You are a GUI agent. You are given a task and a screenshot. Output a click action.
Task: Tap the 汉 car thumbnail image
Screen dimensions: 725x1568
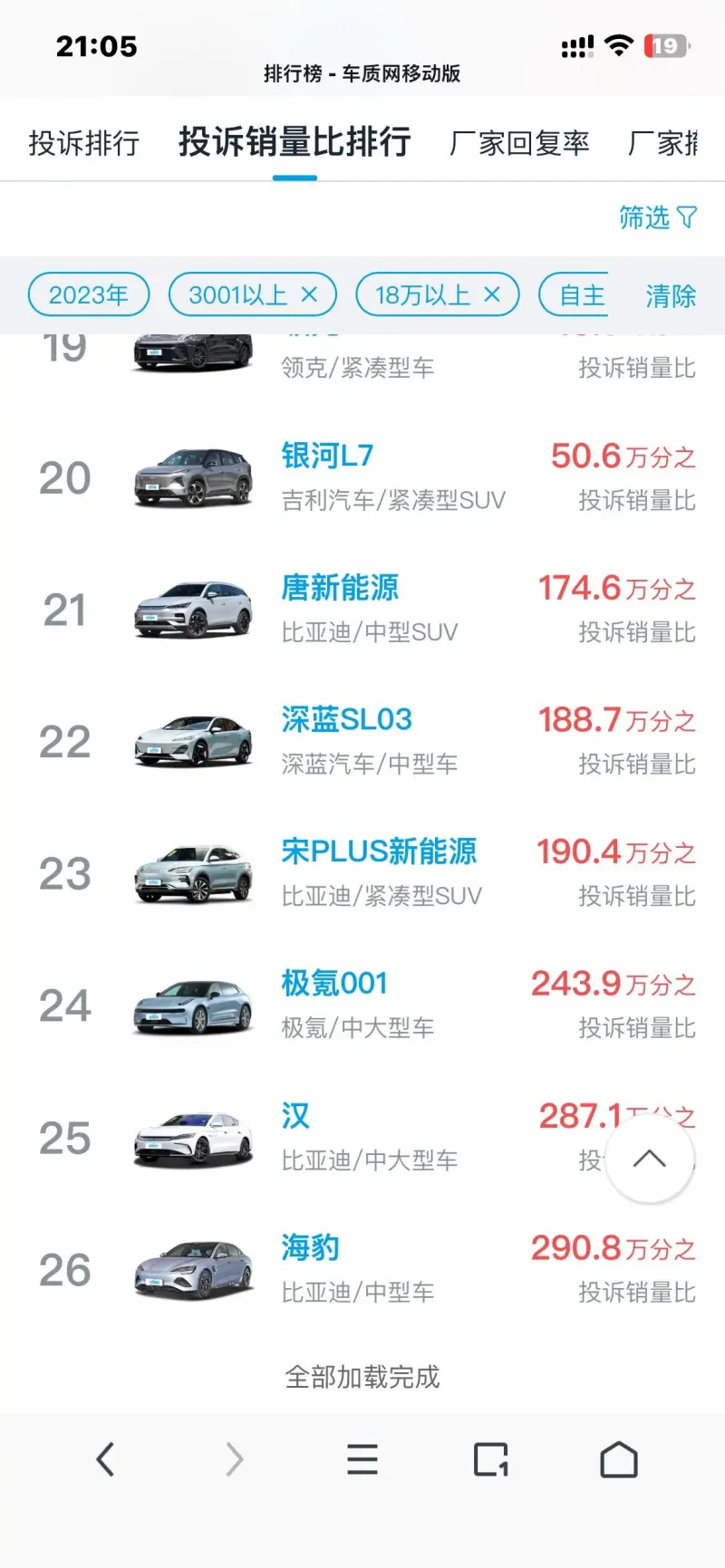[192, 1140]
